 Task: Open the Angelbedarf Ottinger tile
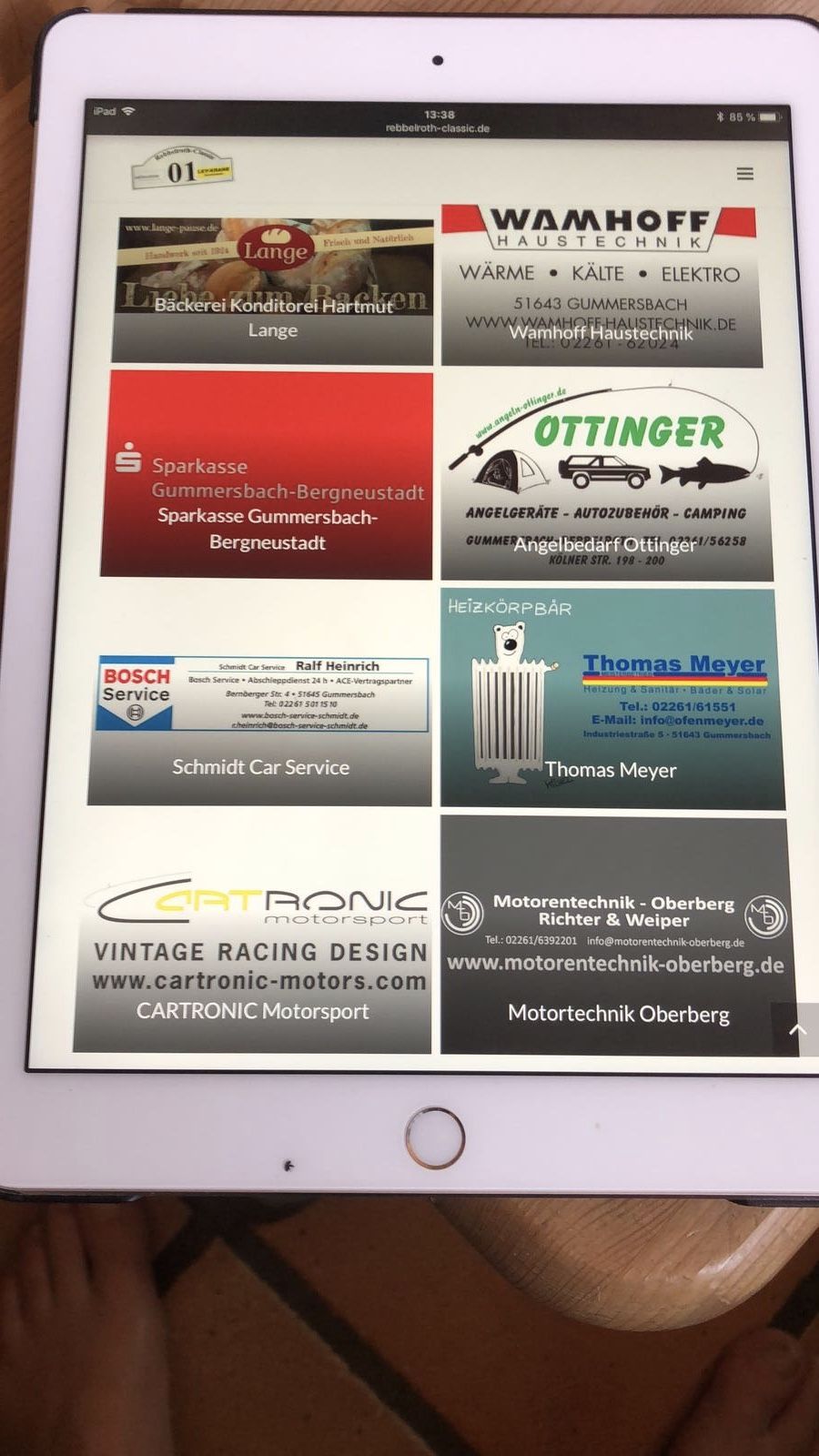pos(606,475)
